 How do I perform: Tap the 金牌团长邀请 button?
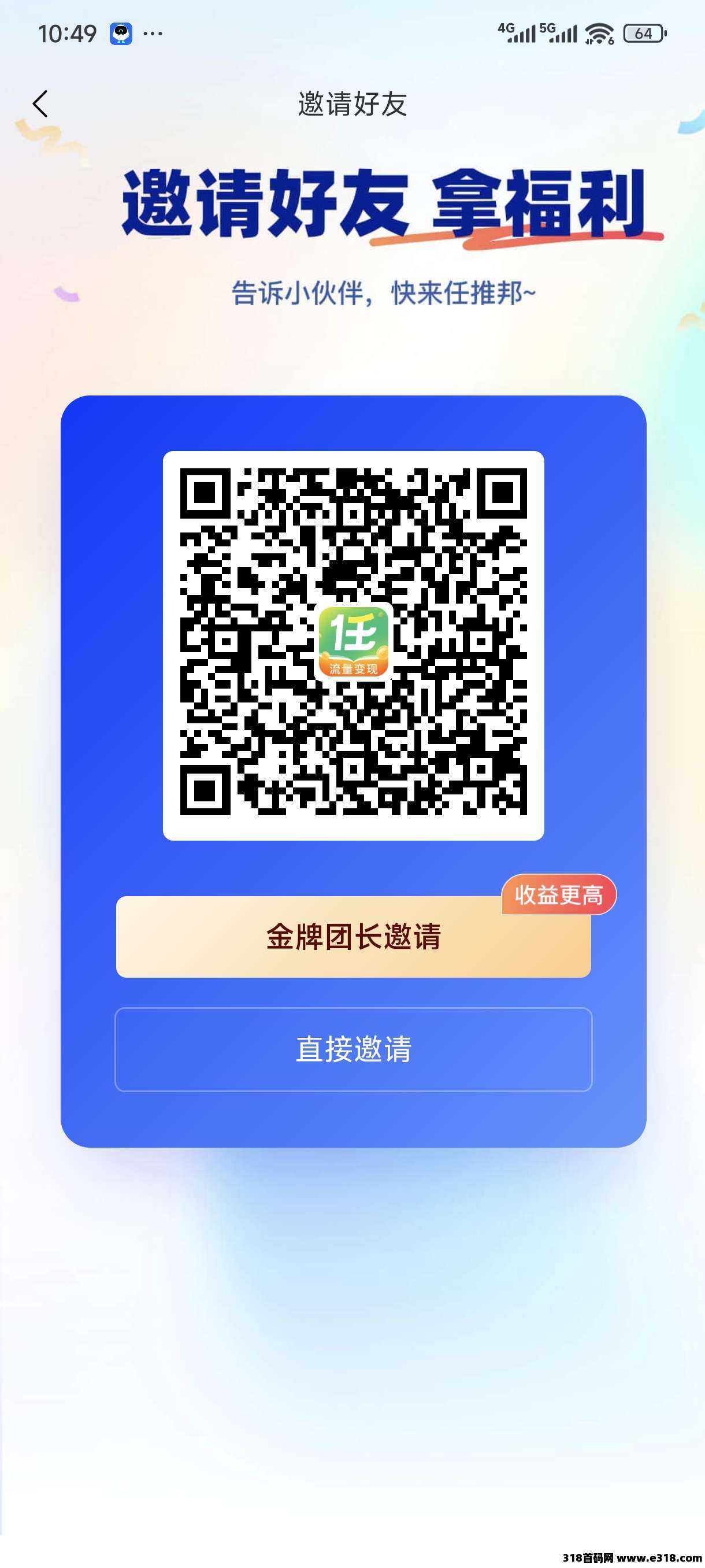[353, 937]
